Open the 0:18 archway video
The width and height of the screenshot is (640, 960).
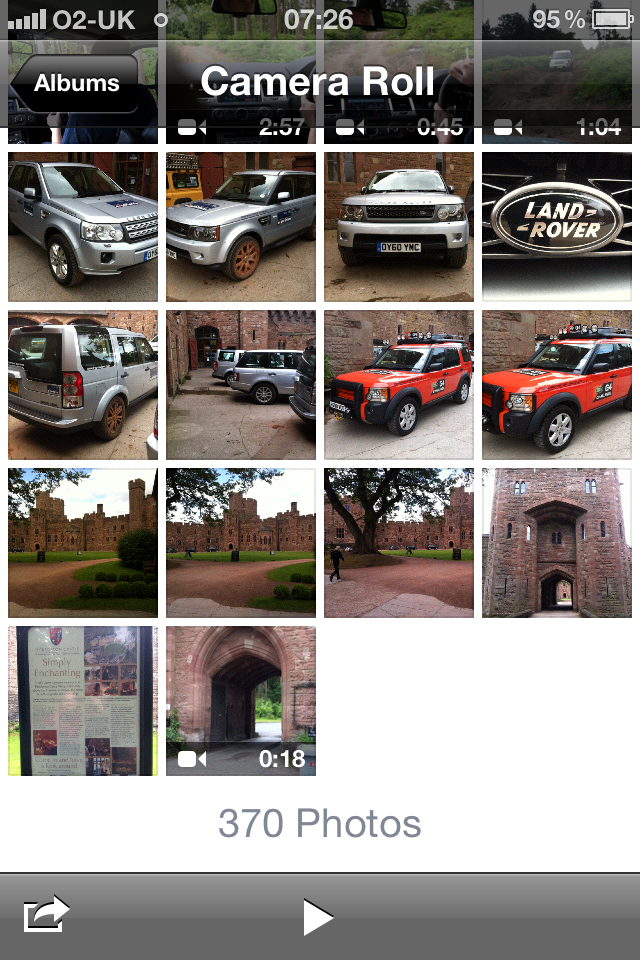click(x=240, y=700)
